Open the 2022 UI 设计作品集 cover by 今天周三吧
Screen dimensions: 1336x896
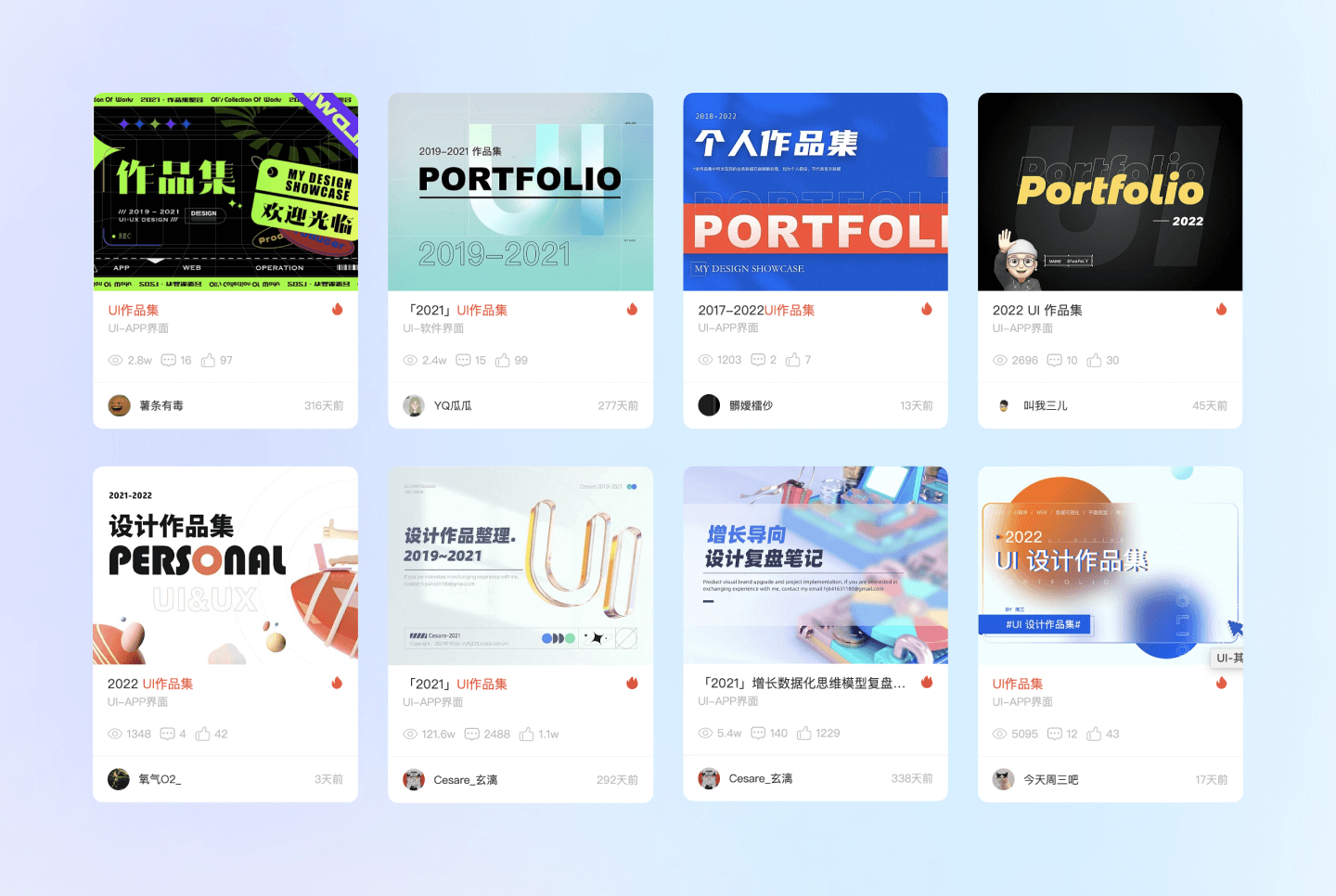(1110, 565)
